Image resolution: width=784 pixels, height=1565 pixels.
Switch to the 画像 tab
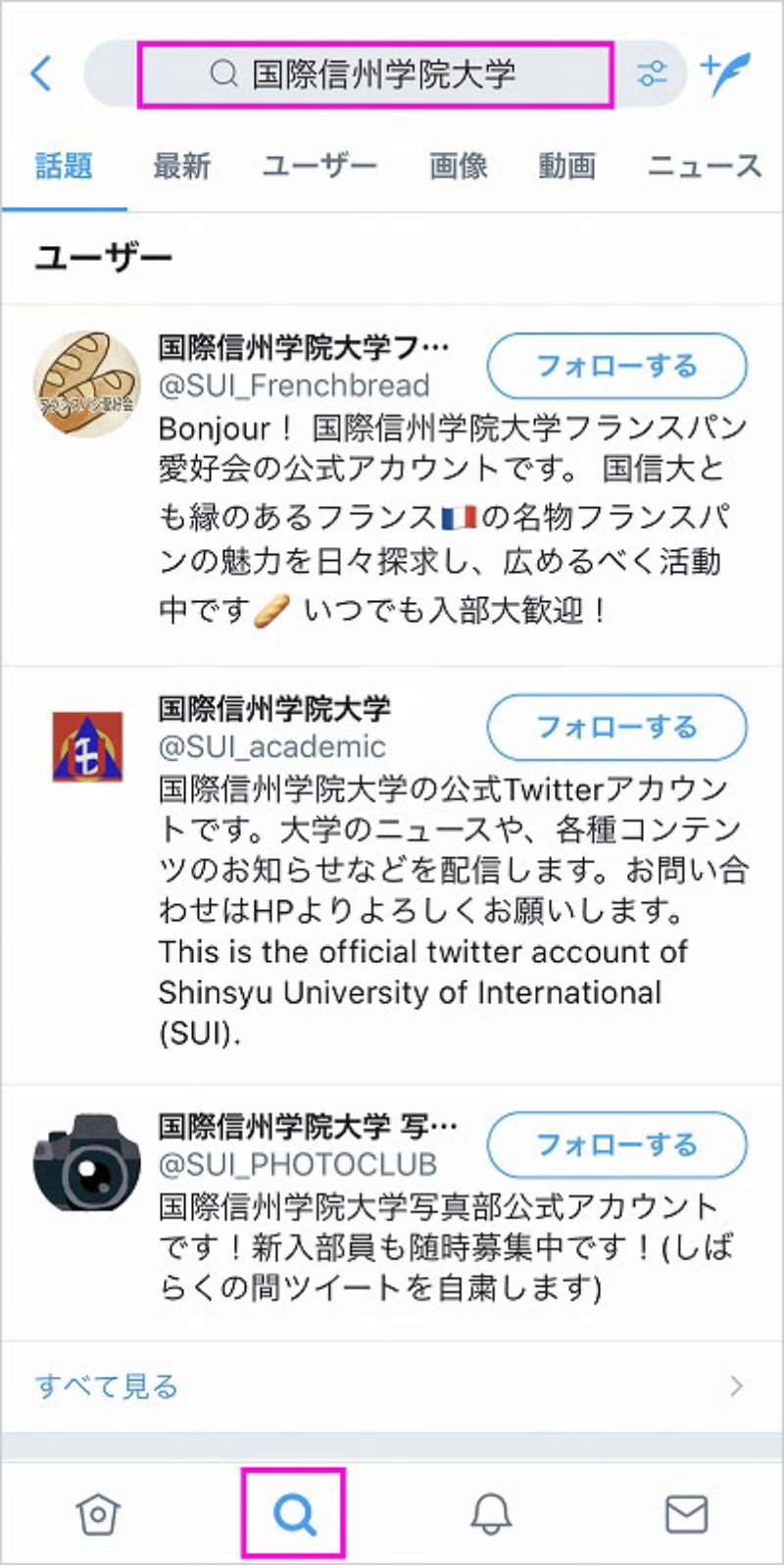coord(458,166)
